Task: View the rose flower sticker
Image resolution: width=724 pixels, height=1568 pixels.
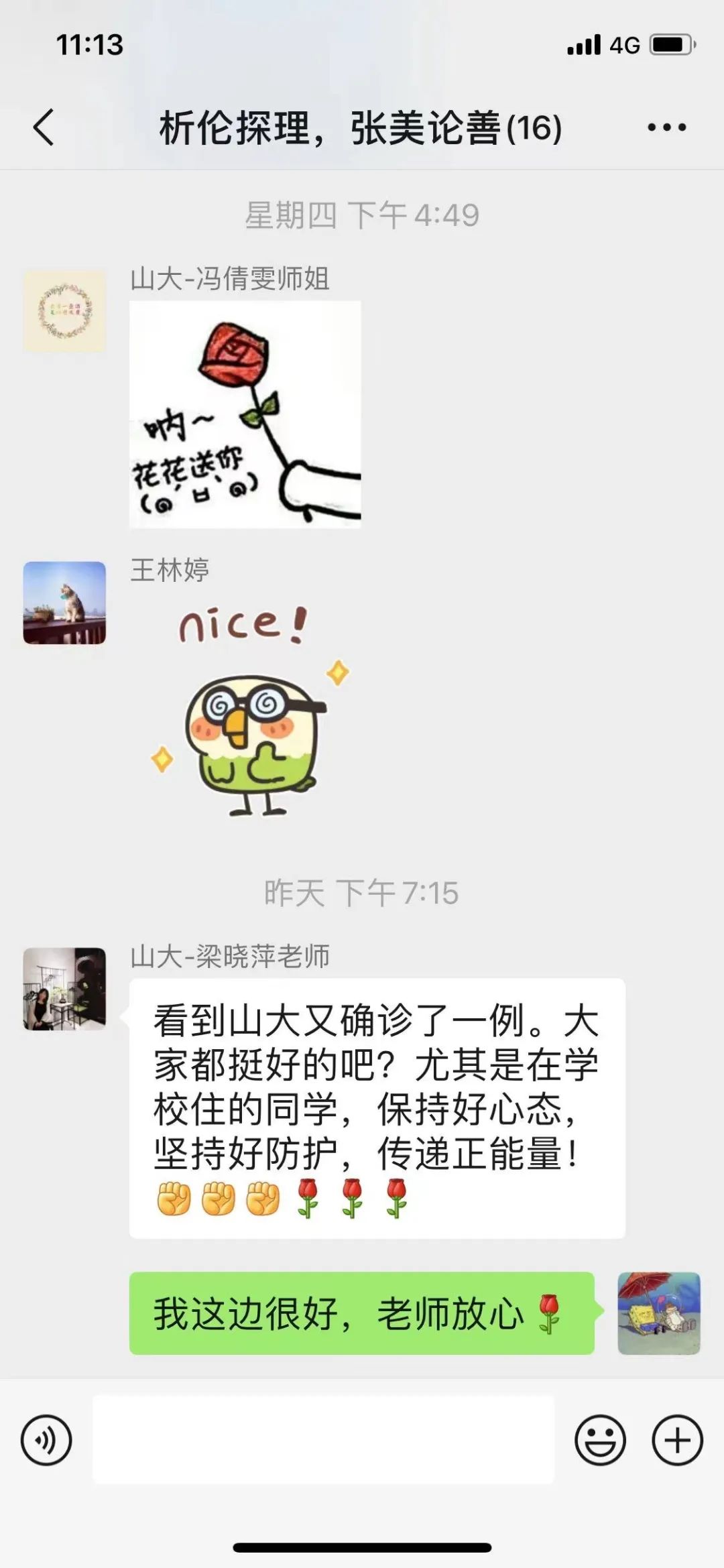Action: coord(245,414)
